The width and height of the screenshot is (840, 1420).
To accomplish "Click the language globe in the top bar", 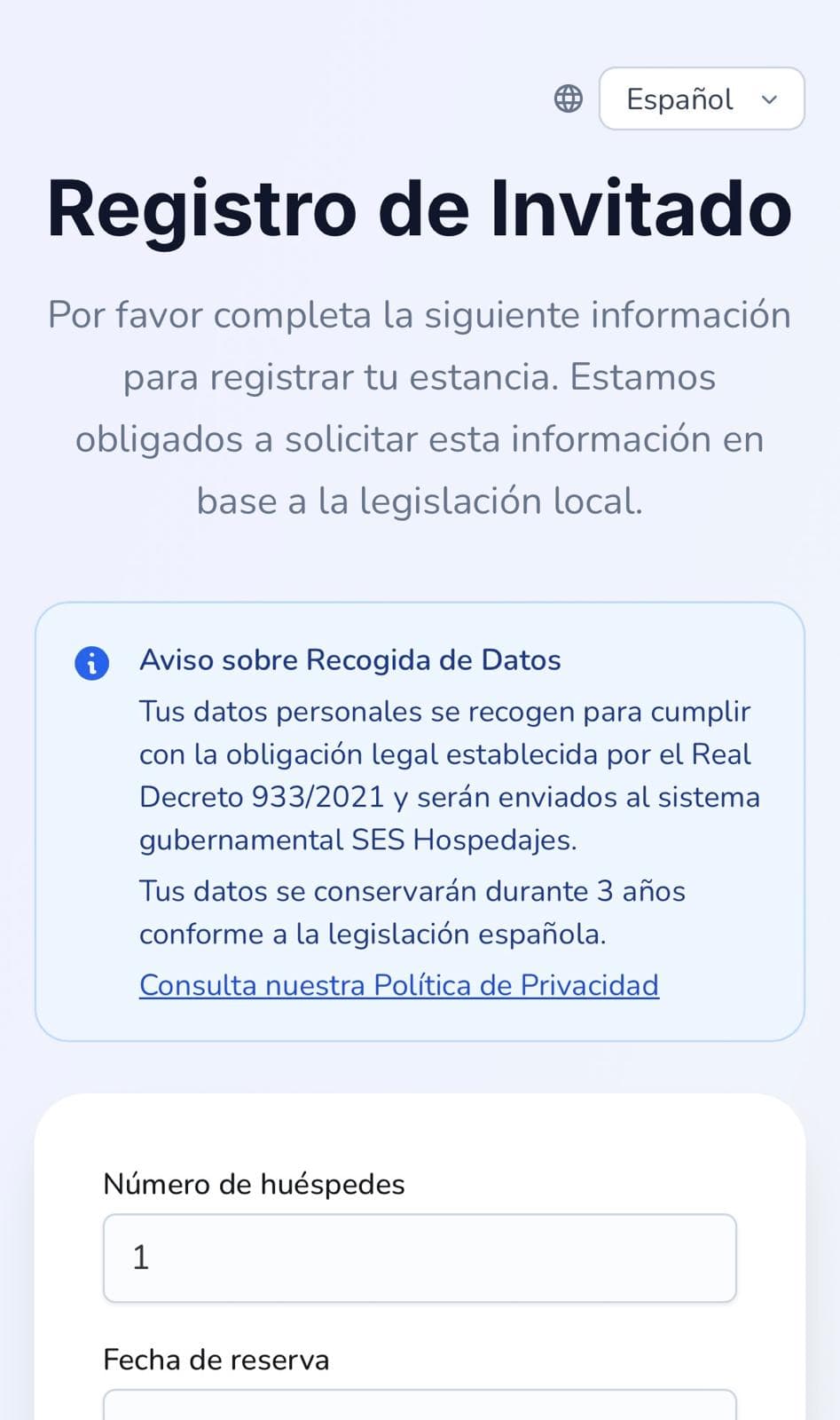I will click(569, 99).
